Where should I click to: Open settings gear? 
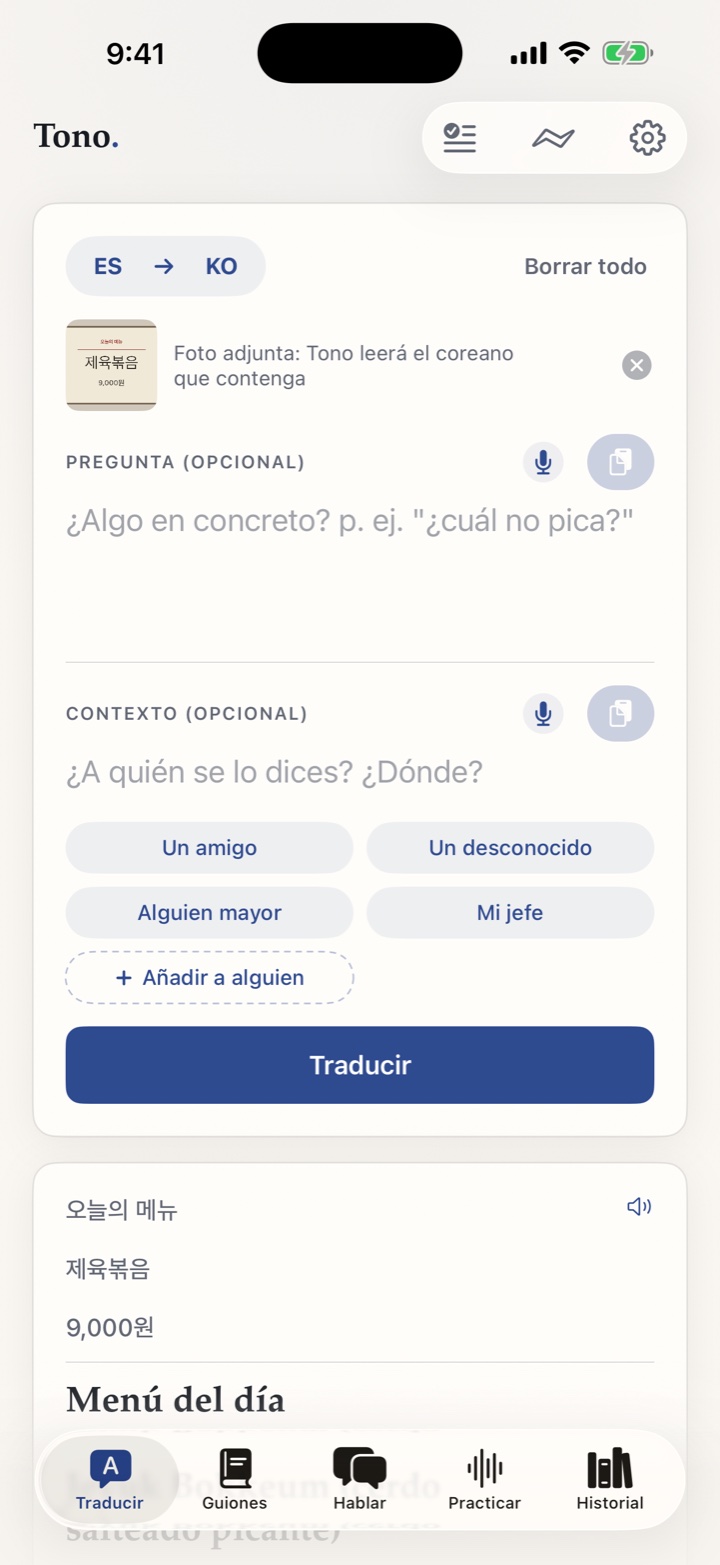coord(647,138)
